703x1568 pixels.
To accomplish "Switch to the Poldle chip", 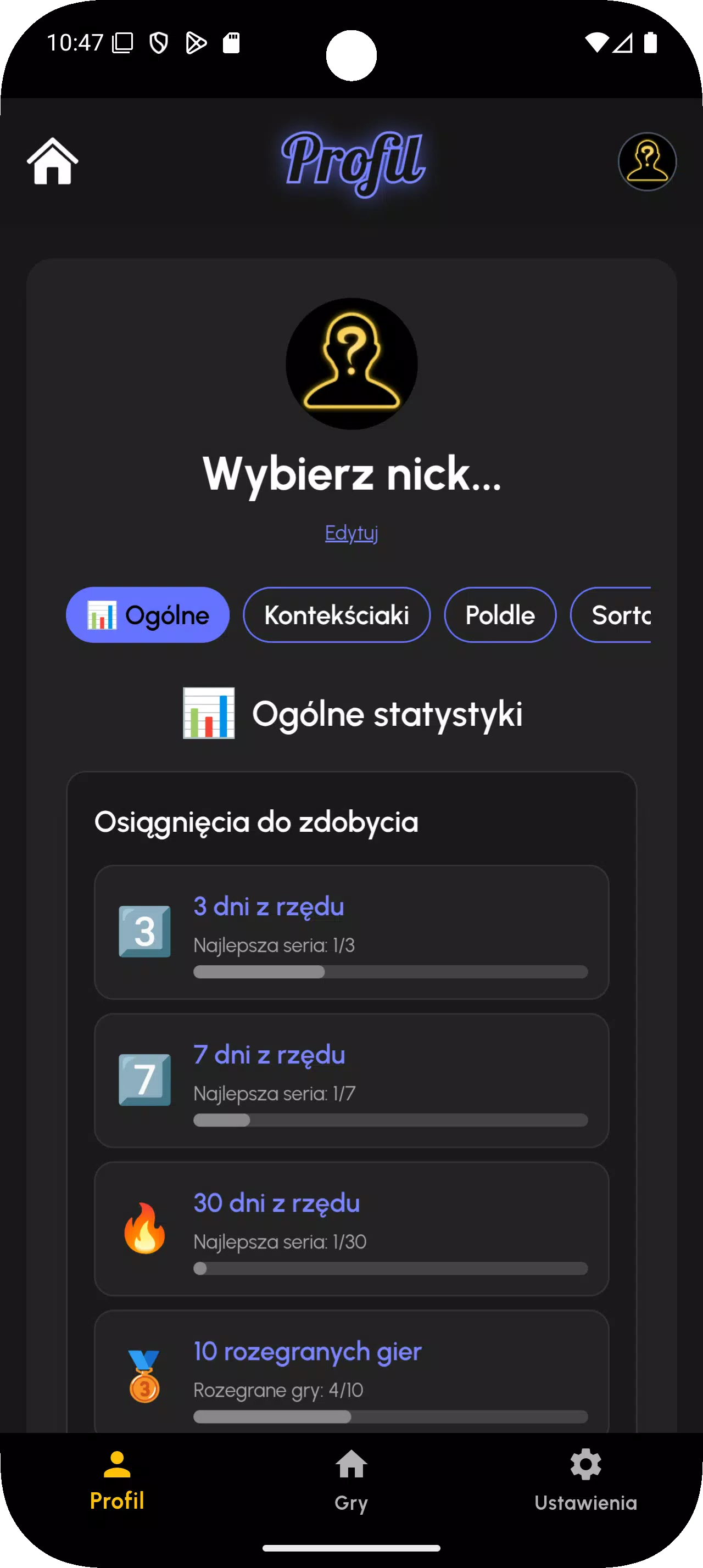I will click(x=500, y=615).
